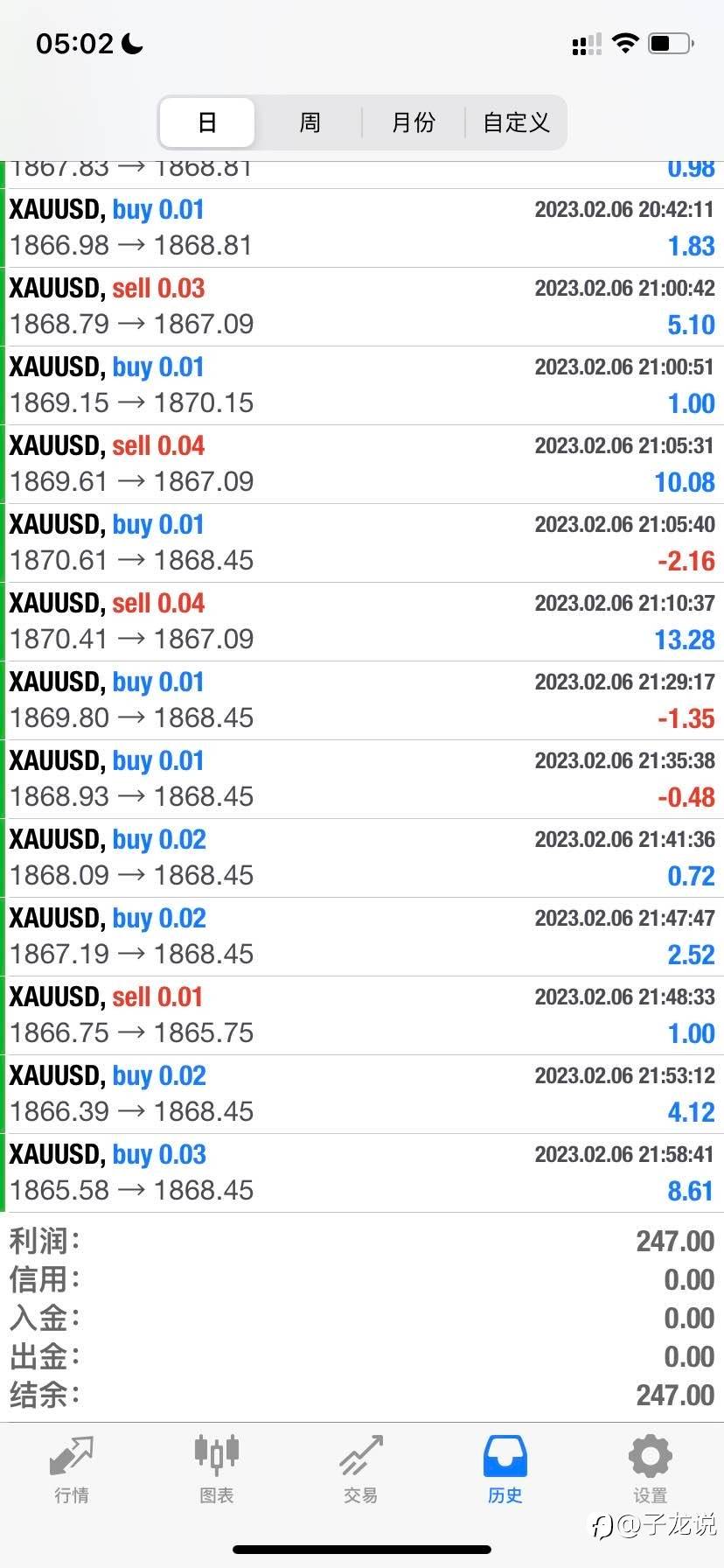Open the sell 0.01 trade at 21:48:33
The width and height of the screenshot is (724, 1568).
point(362,1016)
